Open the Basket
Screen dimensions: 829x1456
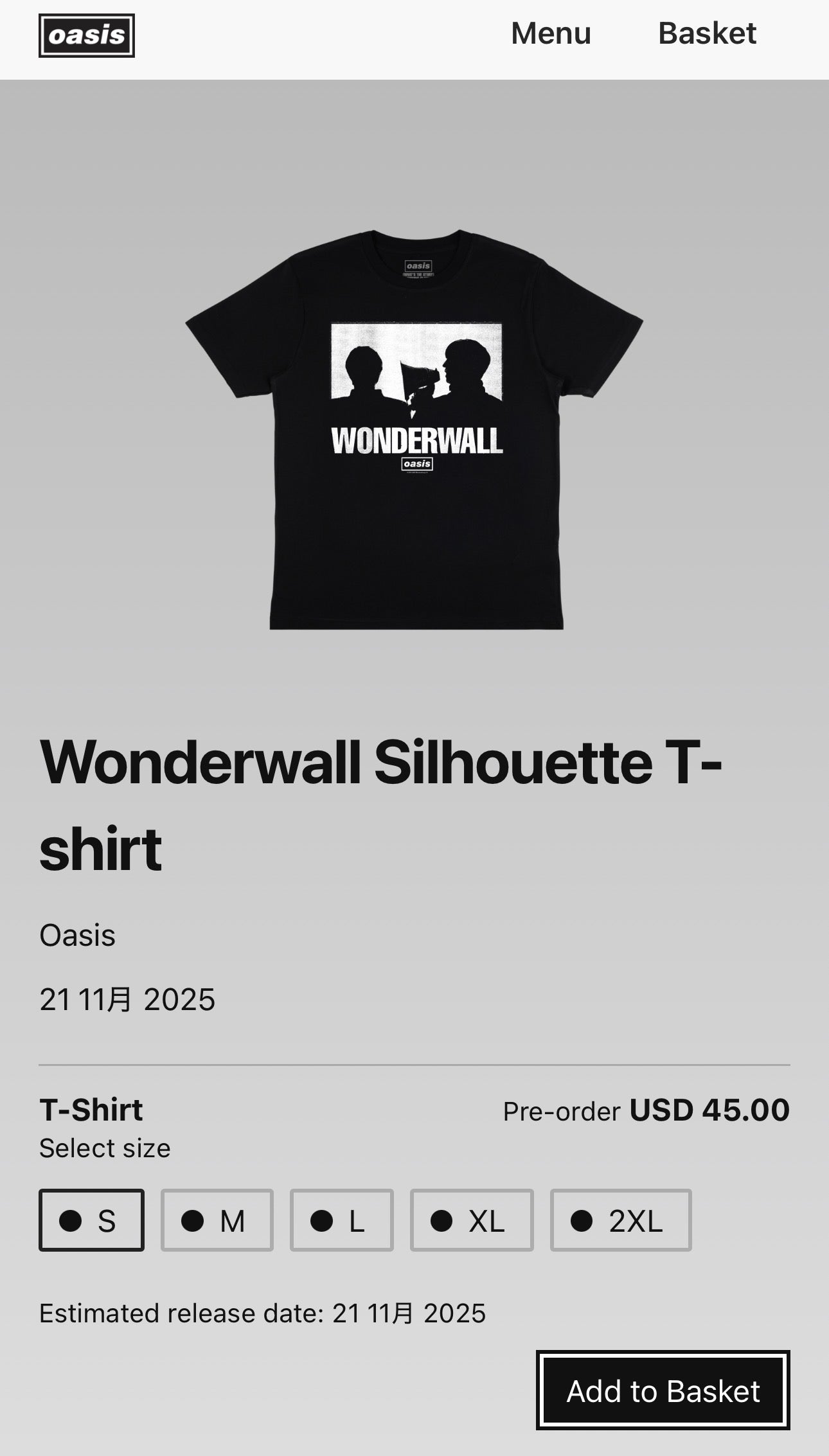pos(707,33)
